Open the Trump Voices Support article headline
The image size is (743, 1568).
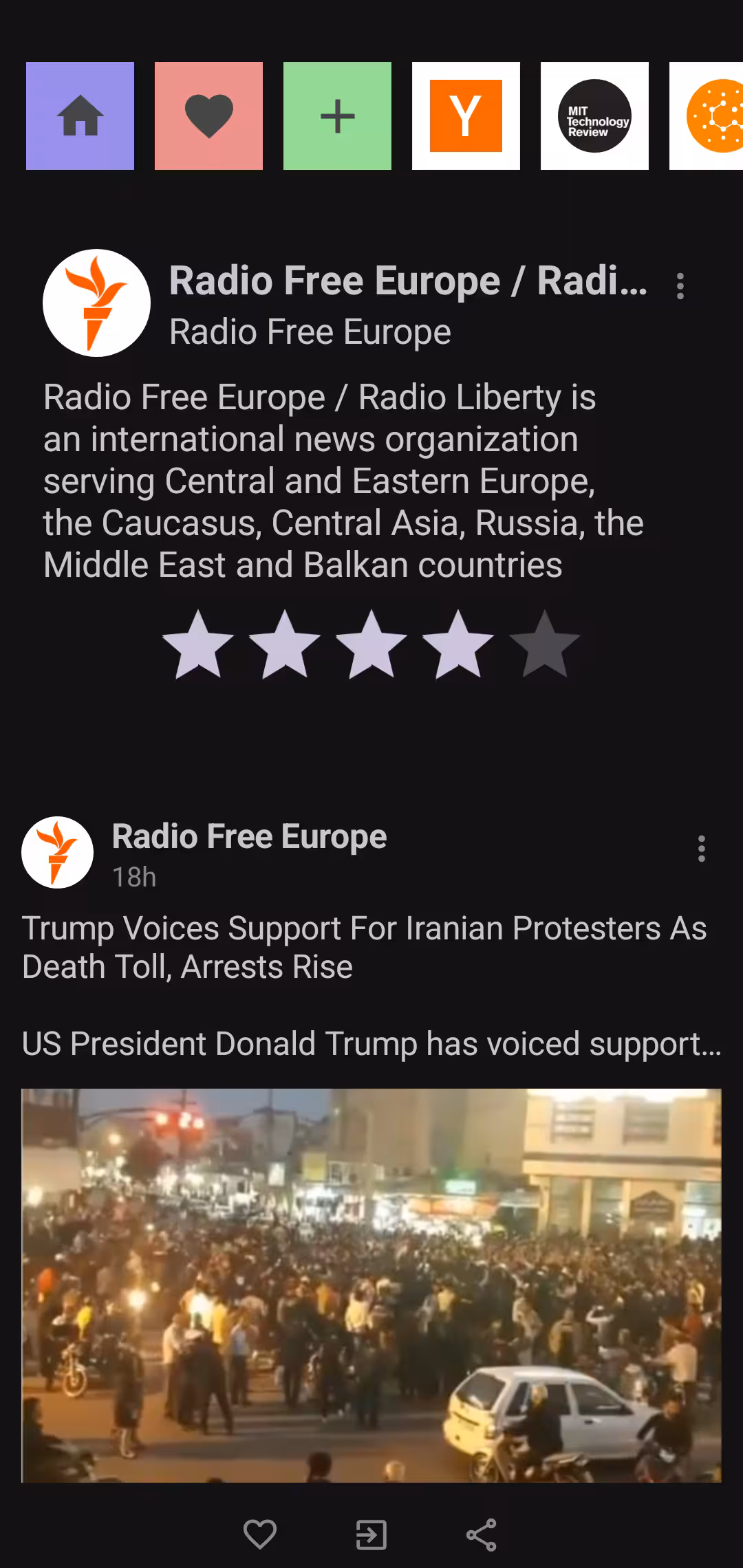(363, 947)
